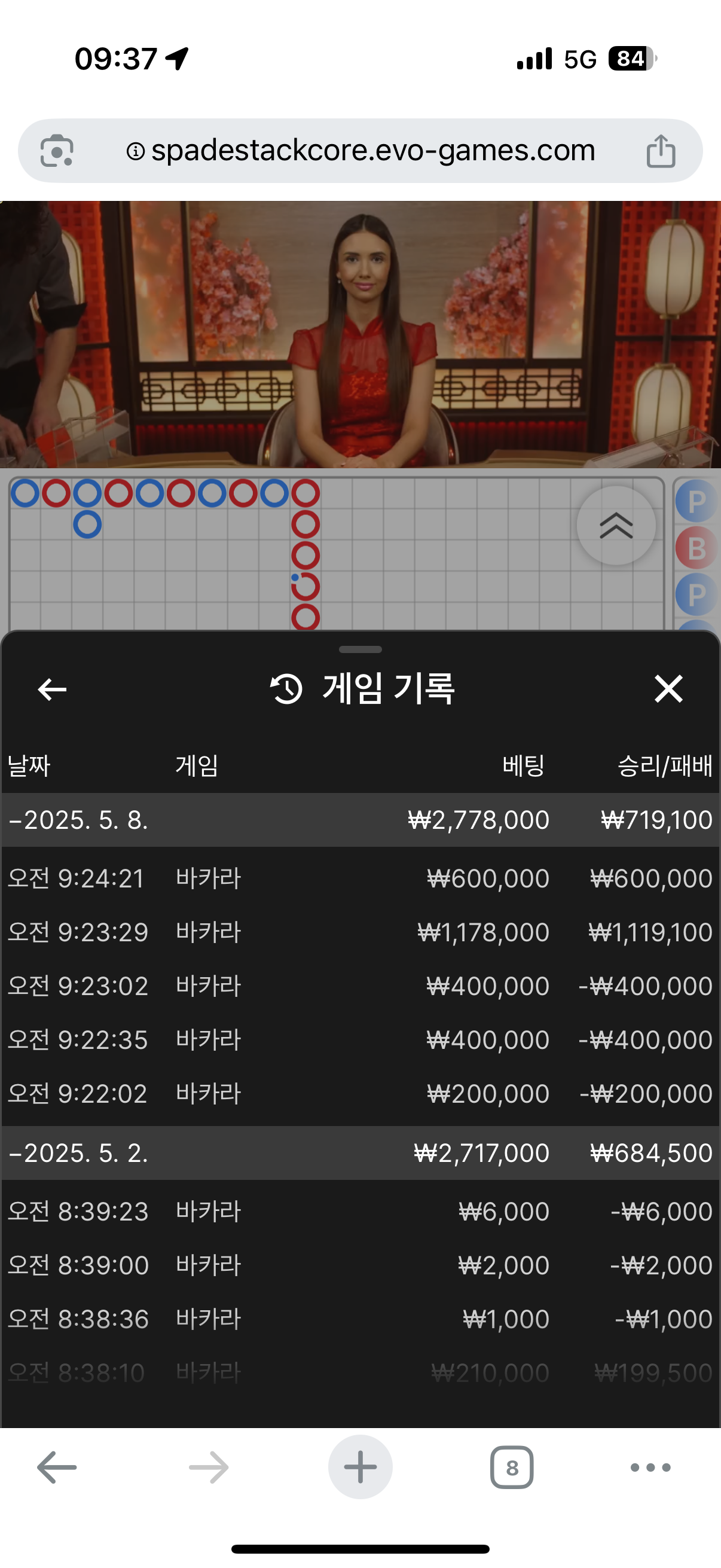Viewport: 721px width, 1568px height.
Task: Select the 오전 9:22:35 바카라 entry
Action: point(360,1039)
